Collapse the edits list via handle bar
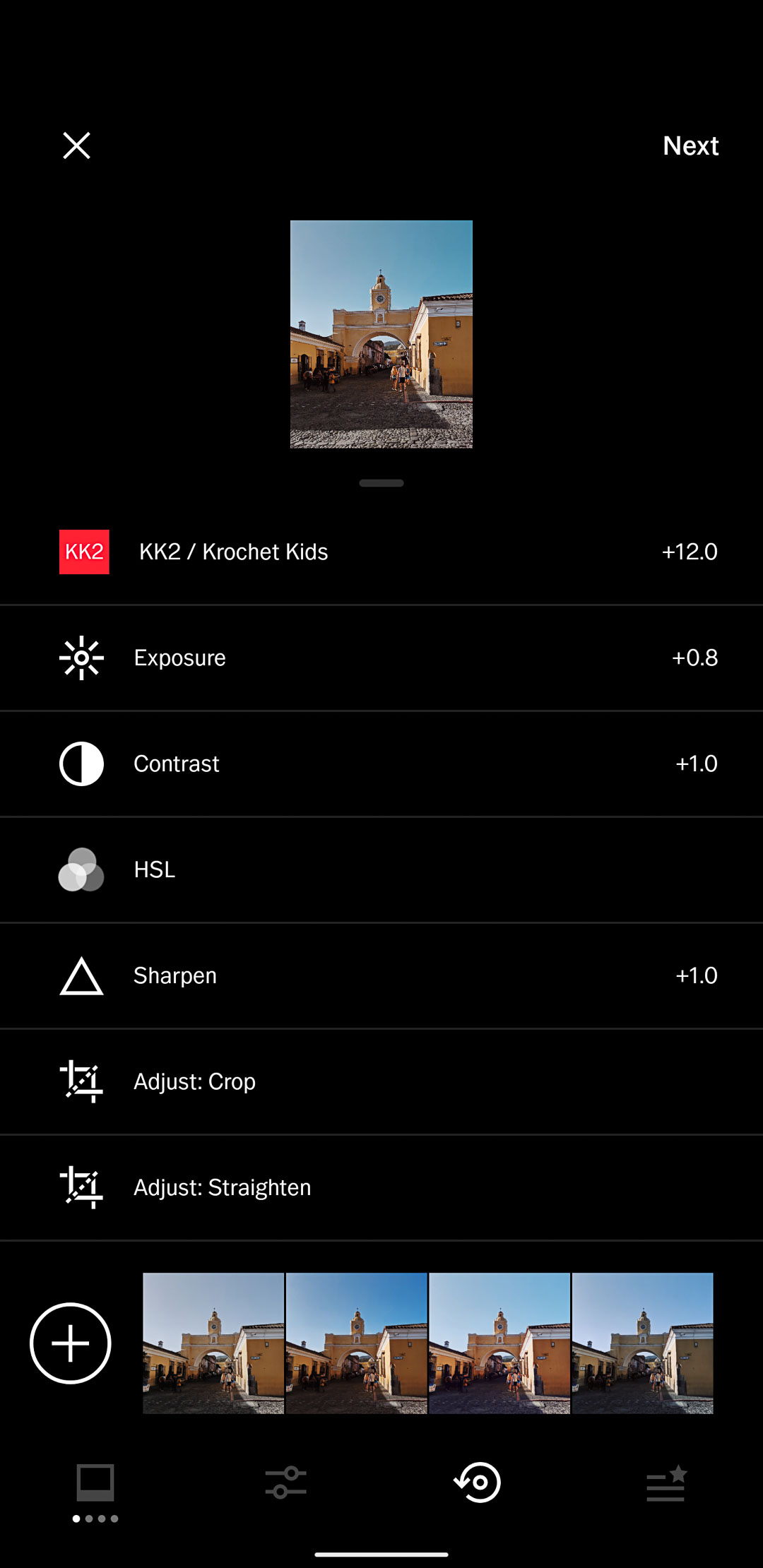Image resolution: width=763 pixels, height=1568 pixels. click(381, 483)
